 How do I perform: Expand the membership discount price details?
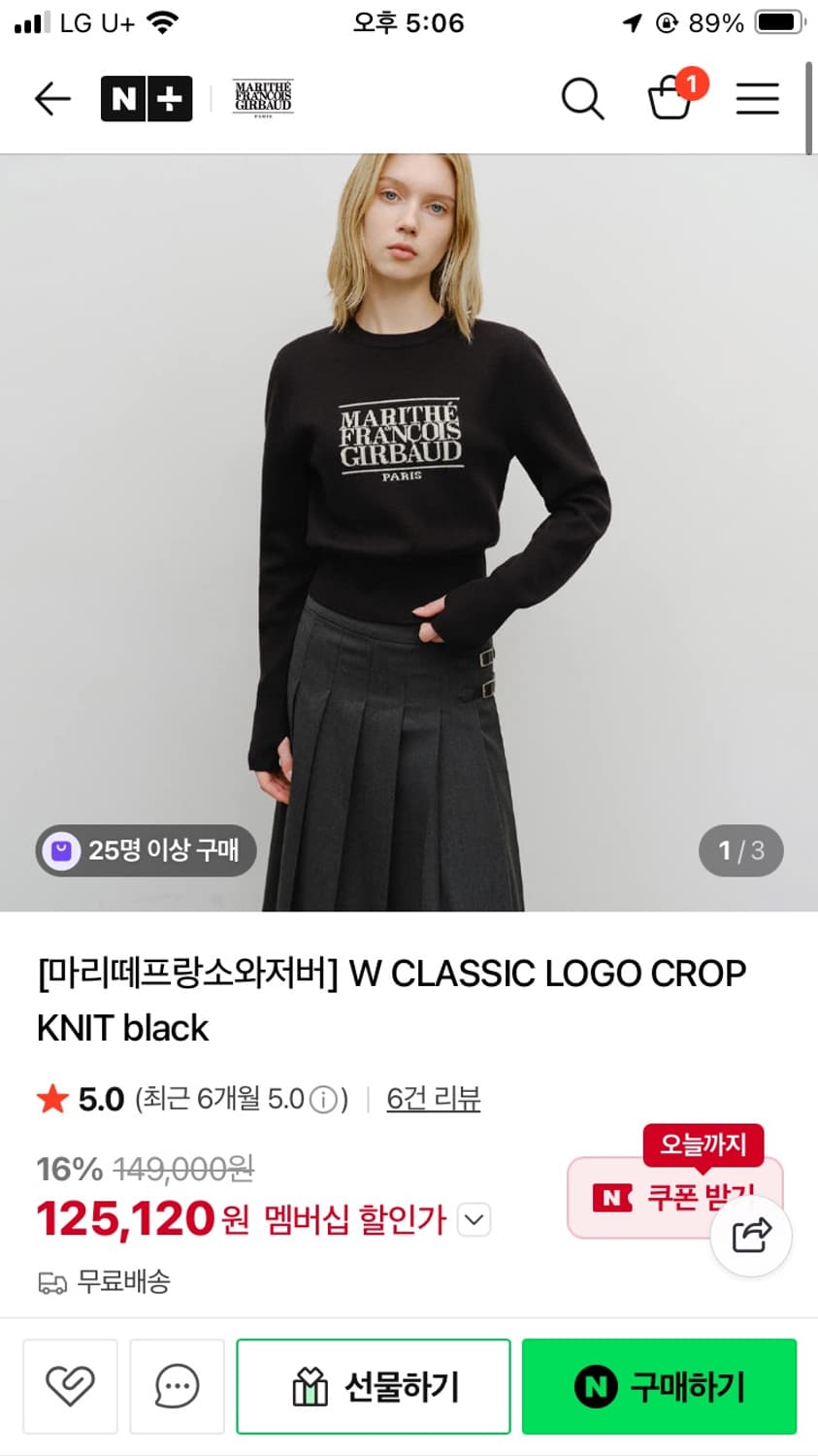click(473, 1220)
